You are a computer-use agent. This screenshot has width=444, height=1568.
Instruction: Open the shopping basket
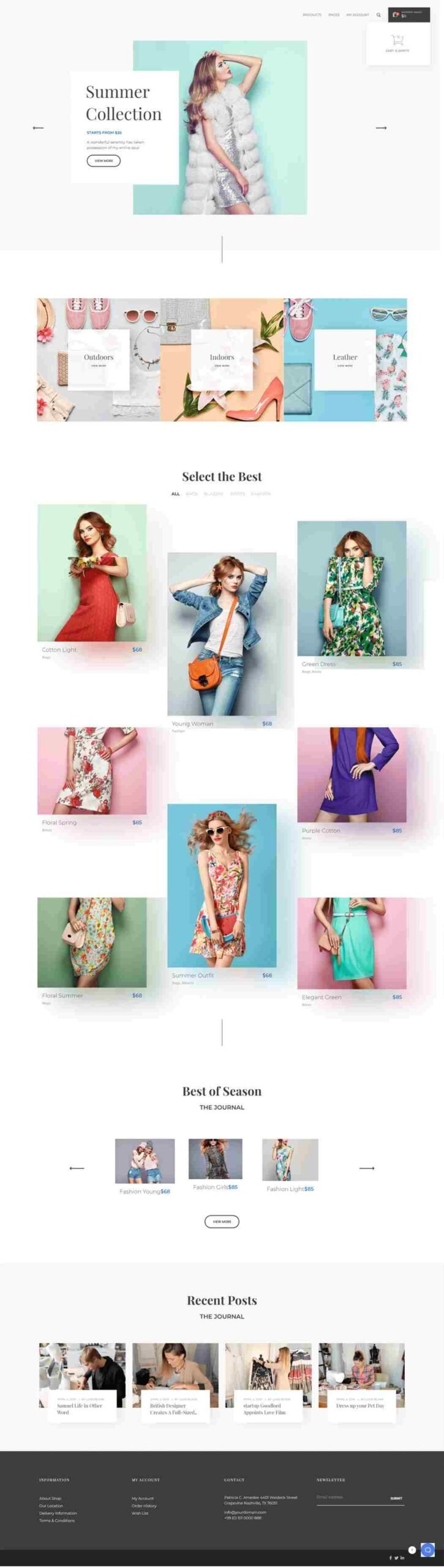tap(408, 15)
